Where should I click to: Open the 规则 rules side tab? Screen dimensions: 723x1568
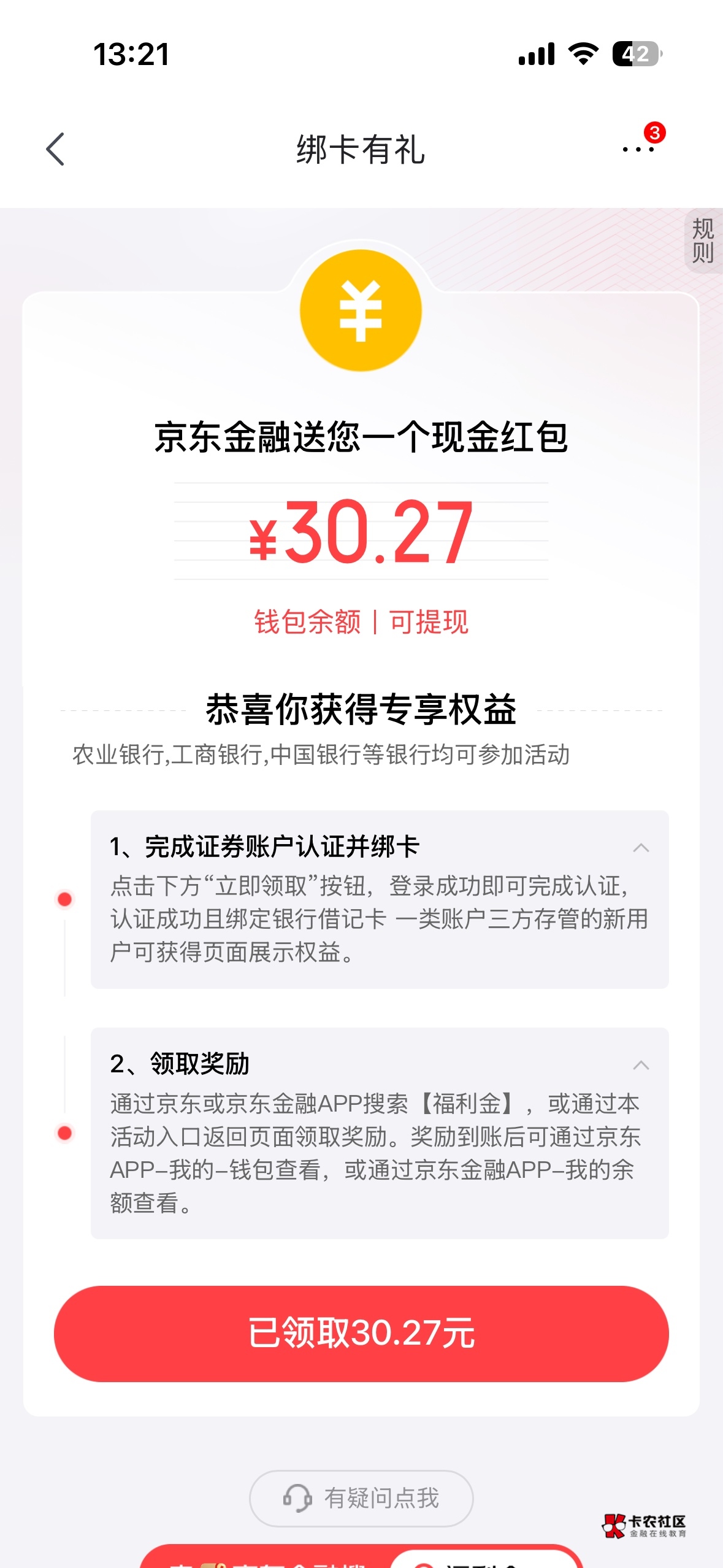pyautogui.click(x=703, y=240)
